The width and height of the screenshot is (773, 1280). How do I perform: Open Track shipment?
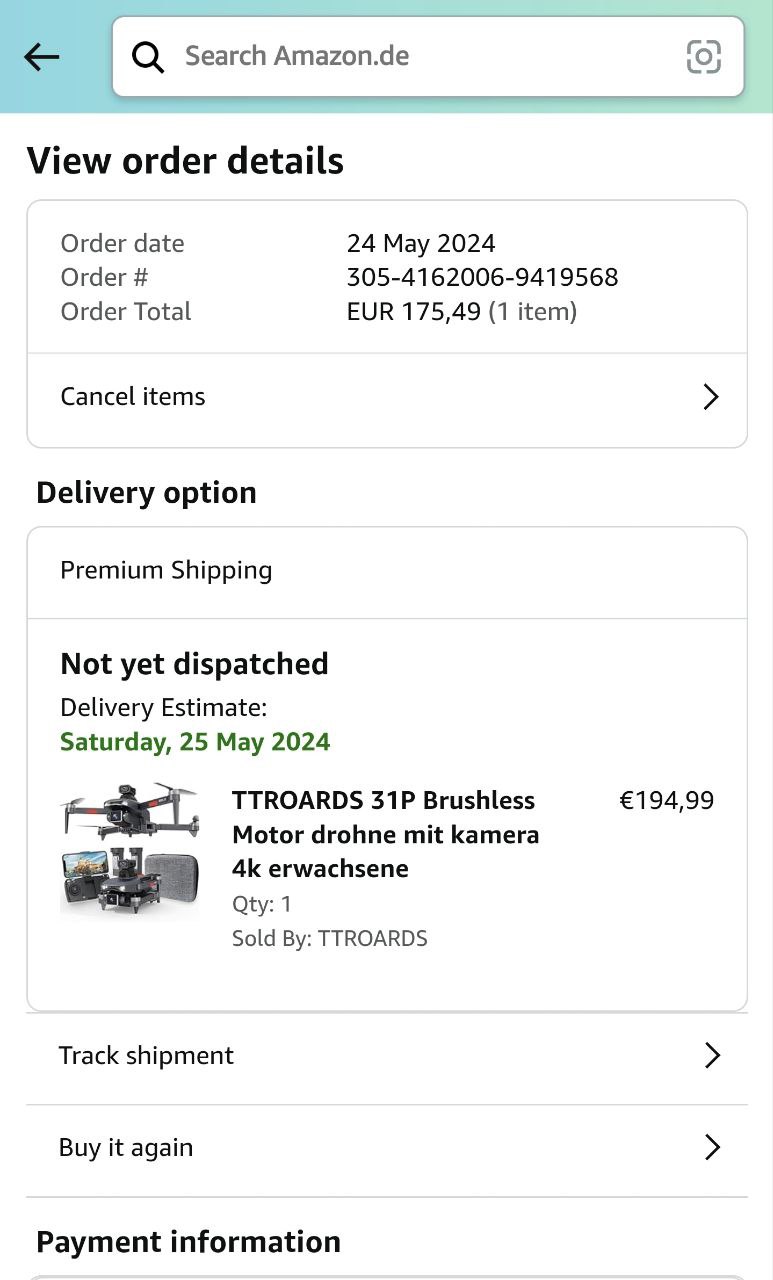tap(387, 1056)
